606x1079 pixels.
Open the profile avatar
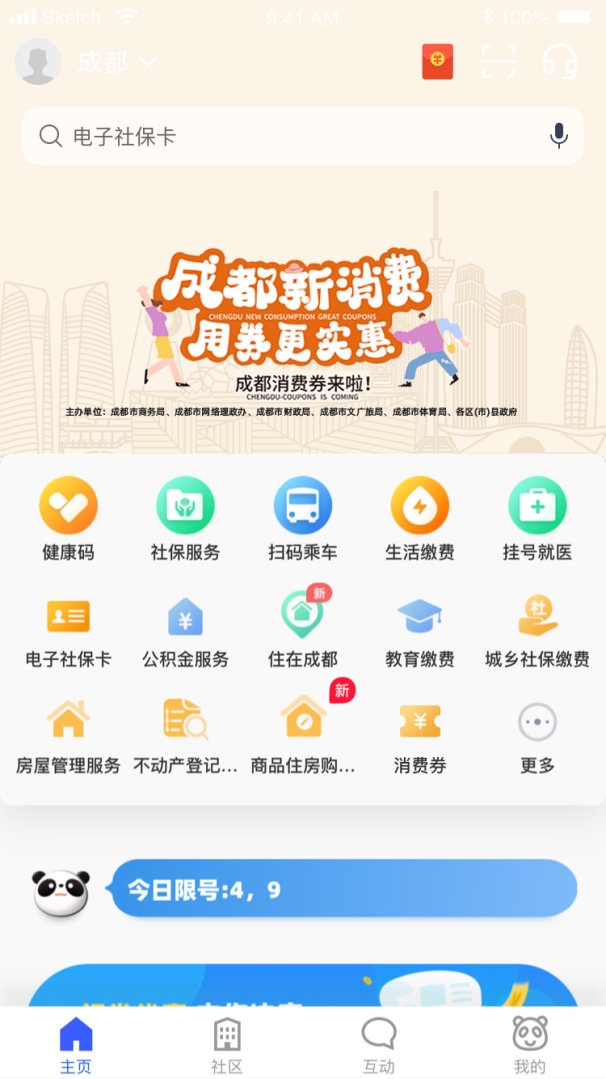pyautogui.click(x=37, y=62)
